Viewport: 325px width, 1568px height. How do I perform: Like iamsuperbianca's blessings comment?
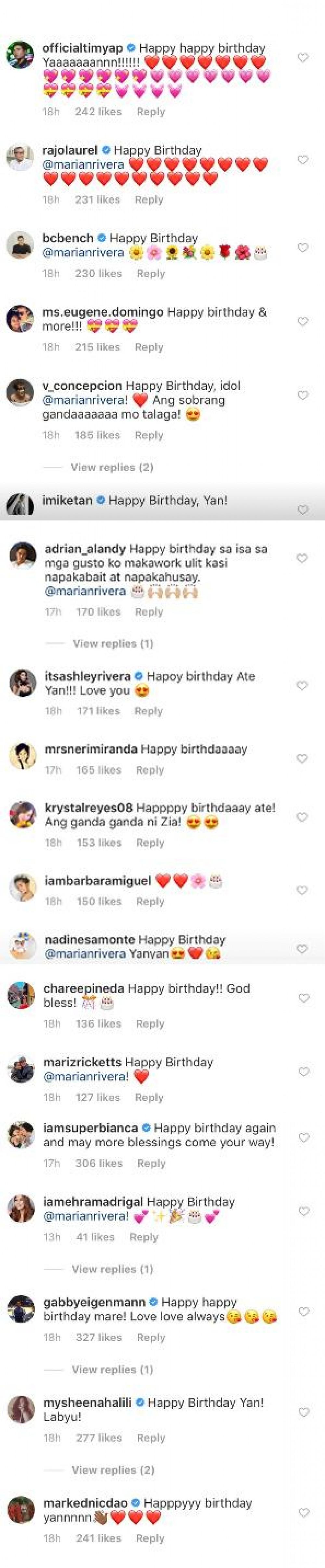click(x=303, y=1138)
